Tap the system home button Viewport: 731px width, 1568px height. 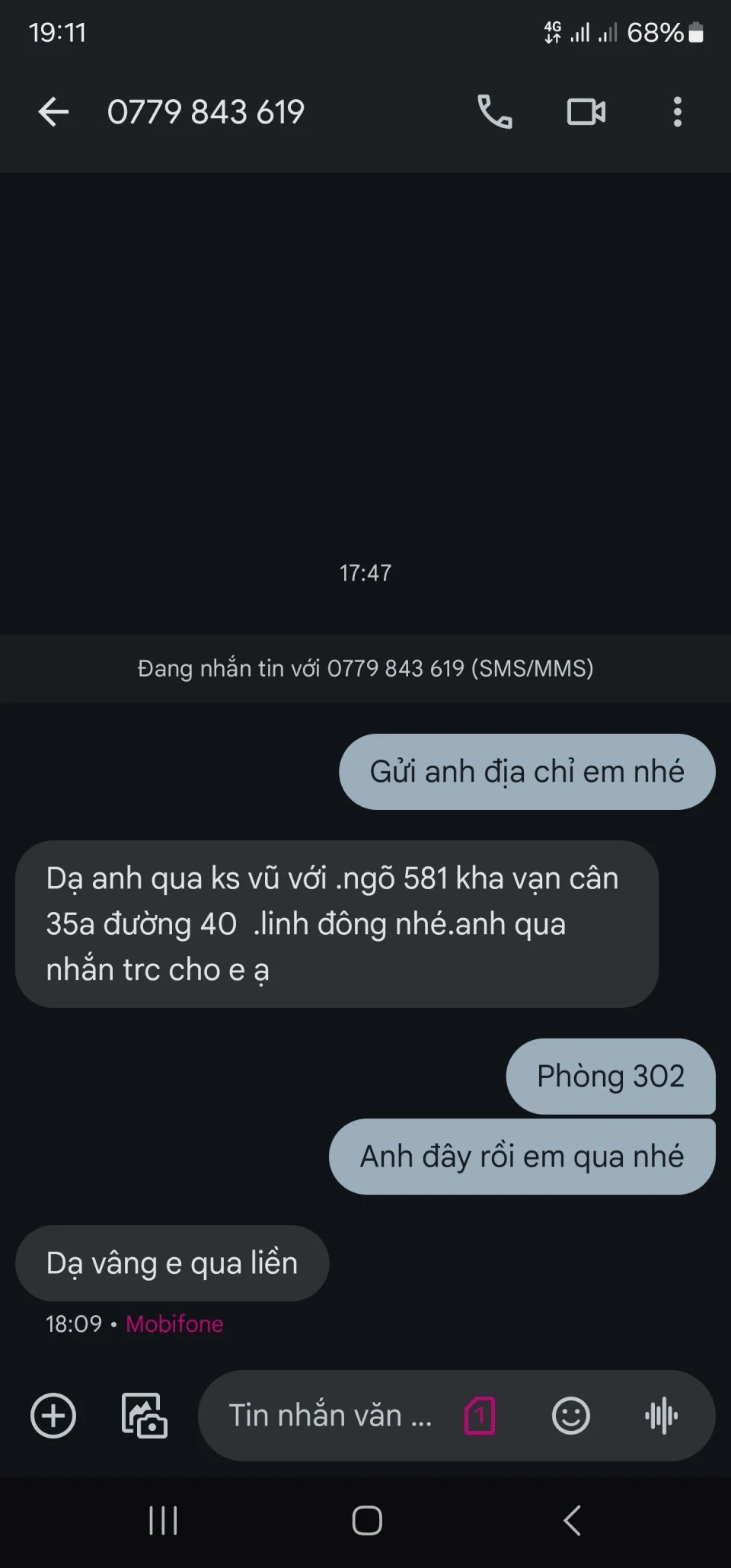pyautogui.click(x=367, y=1521)
